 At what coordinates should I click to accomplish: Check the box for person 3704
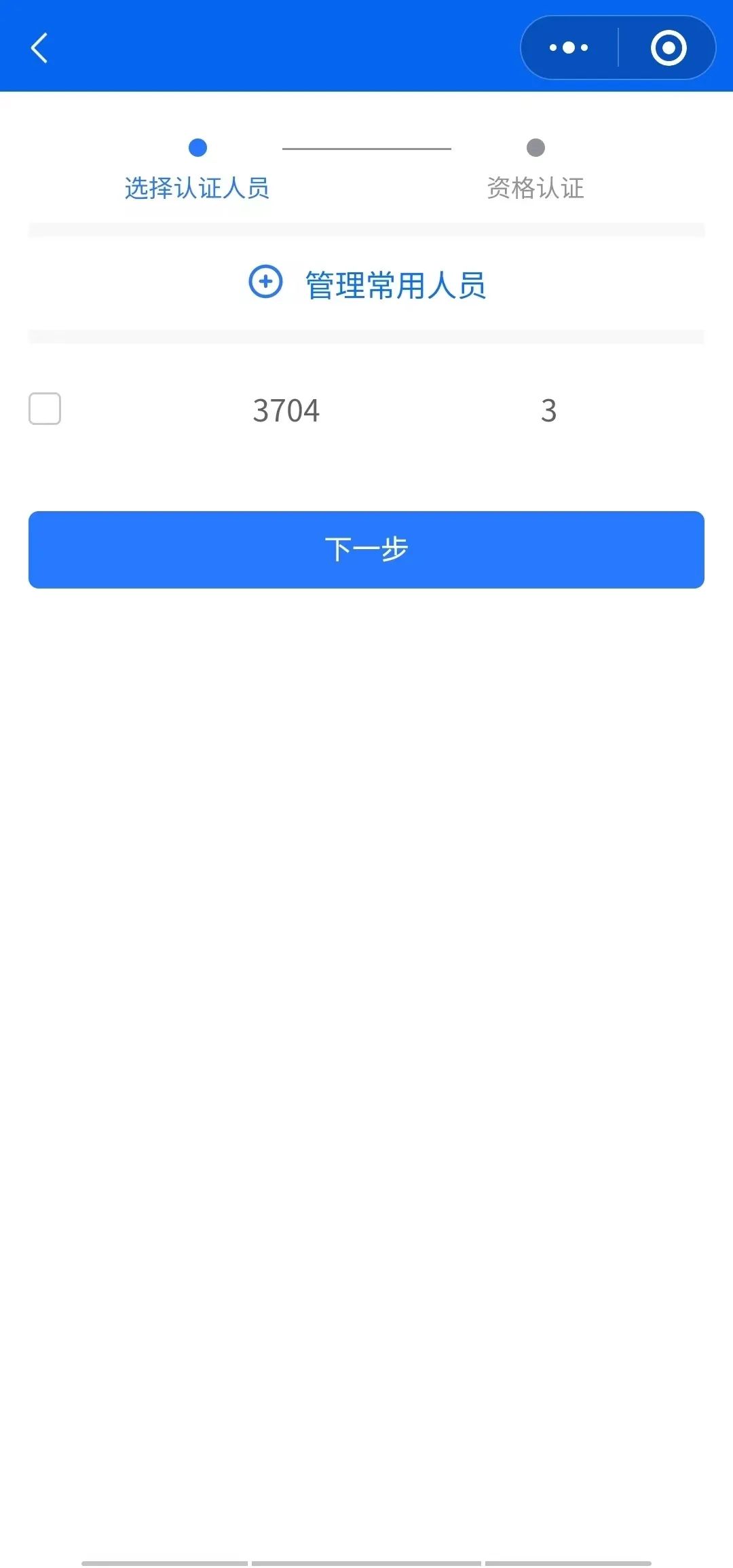click(45, 409)
